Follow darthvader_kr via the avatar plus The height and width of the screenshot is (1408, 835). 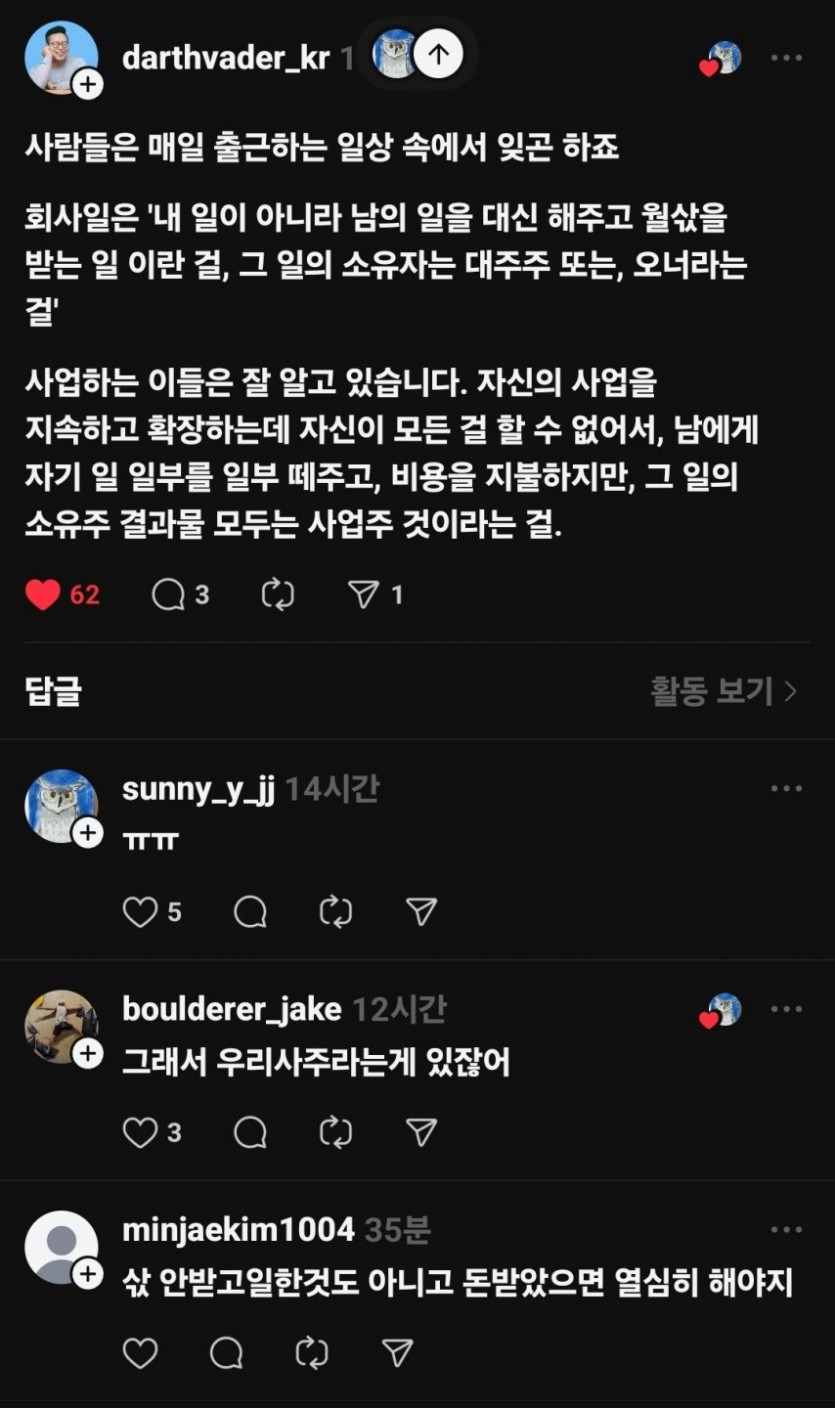click(88, 84)
